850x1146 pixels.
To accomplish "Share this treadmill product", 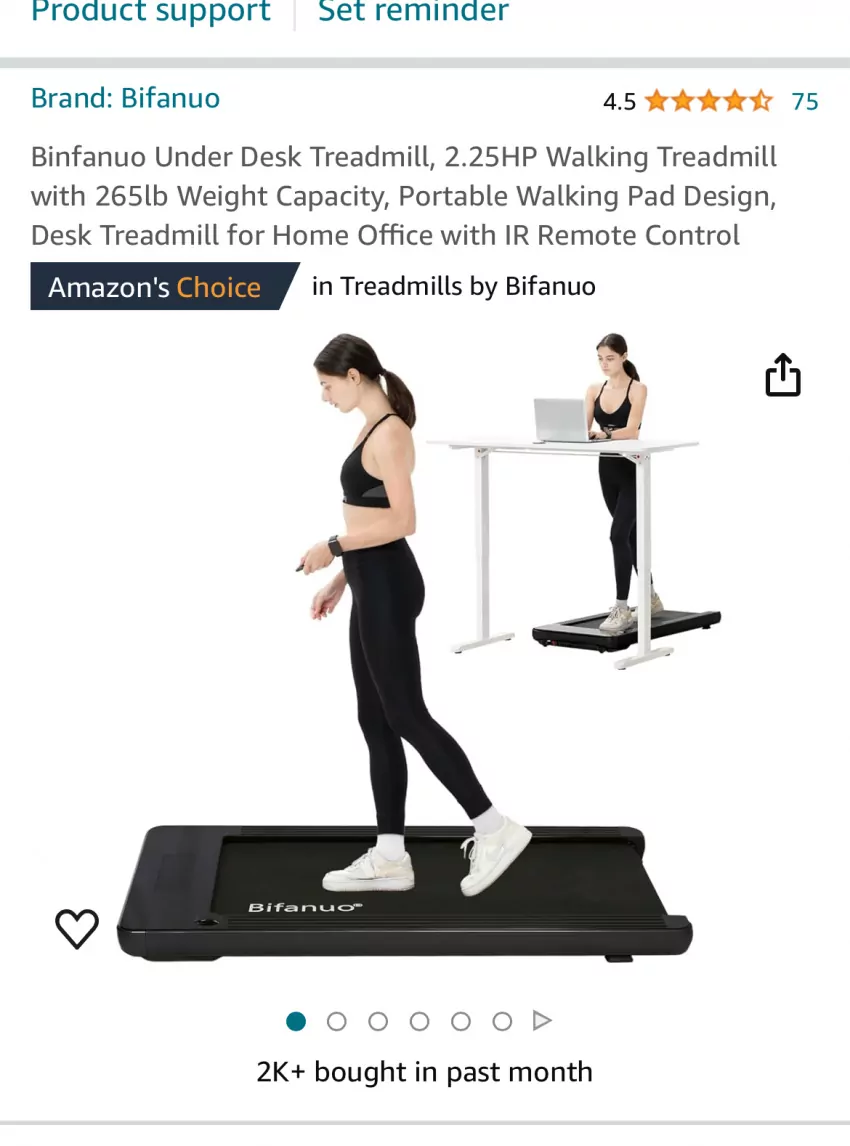I will pos(783,376).
